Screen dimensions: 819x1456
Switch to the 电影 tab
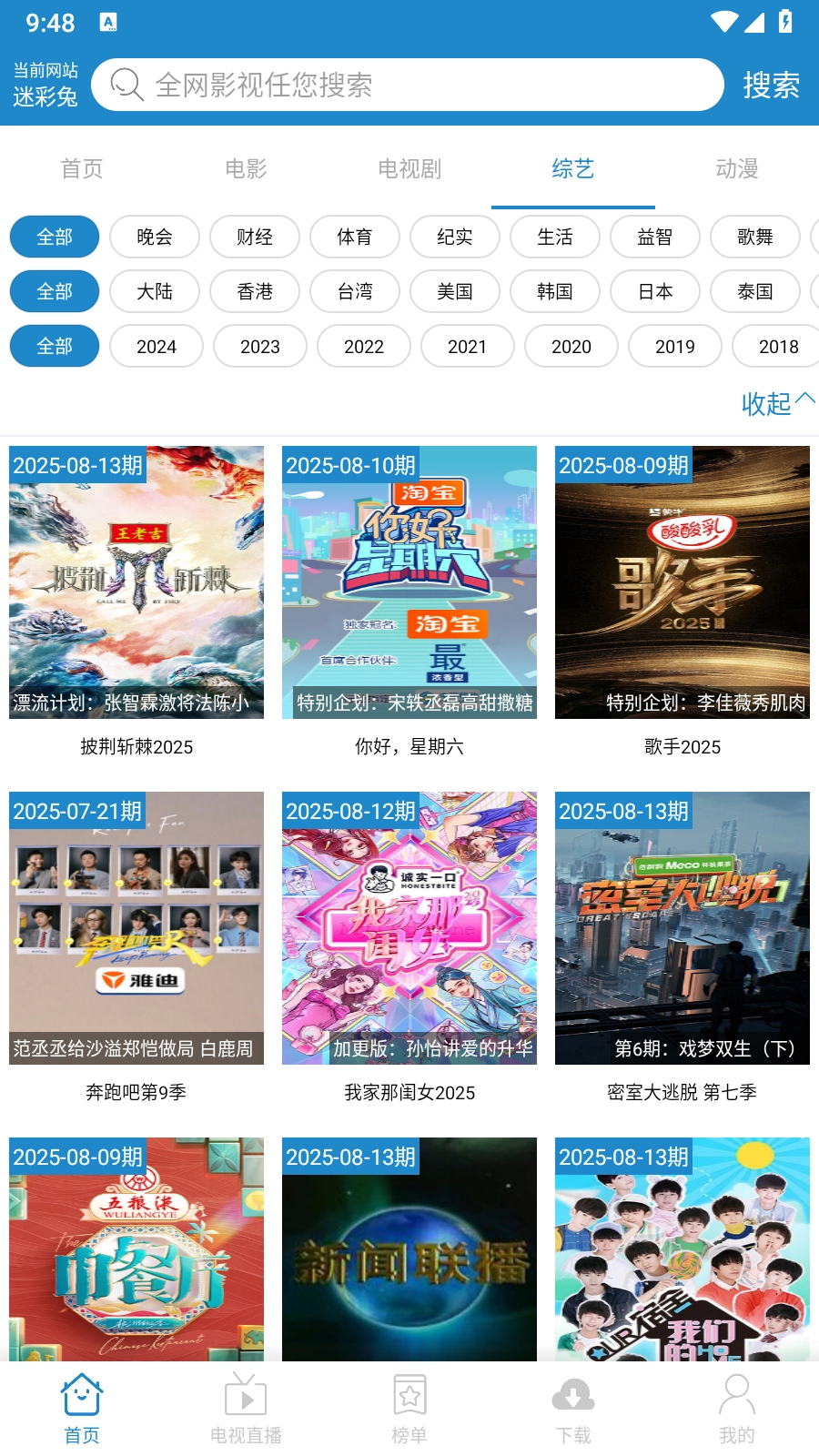pos(246,168)
